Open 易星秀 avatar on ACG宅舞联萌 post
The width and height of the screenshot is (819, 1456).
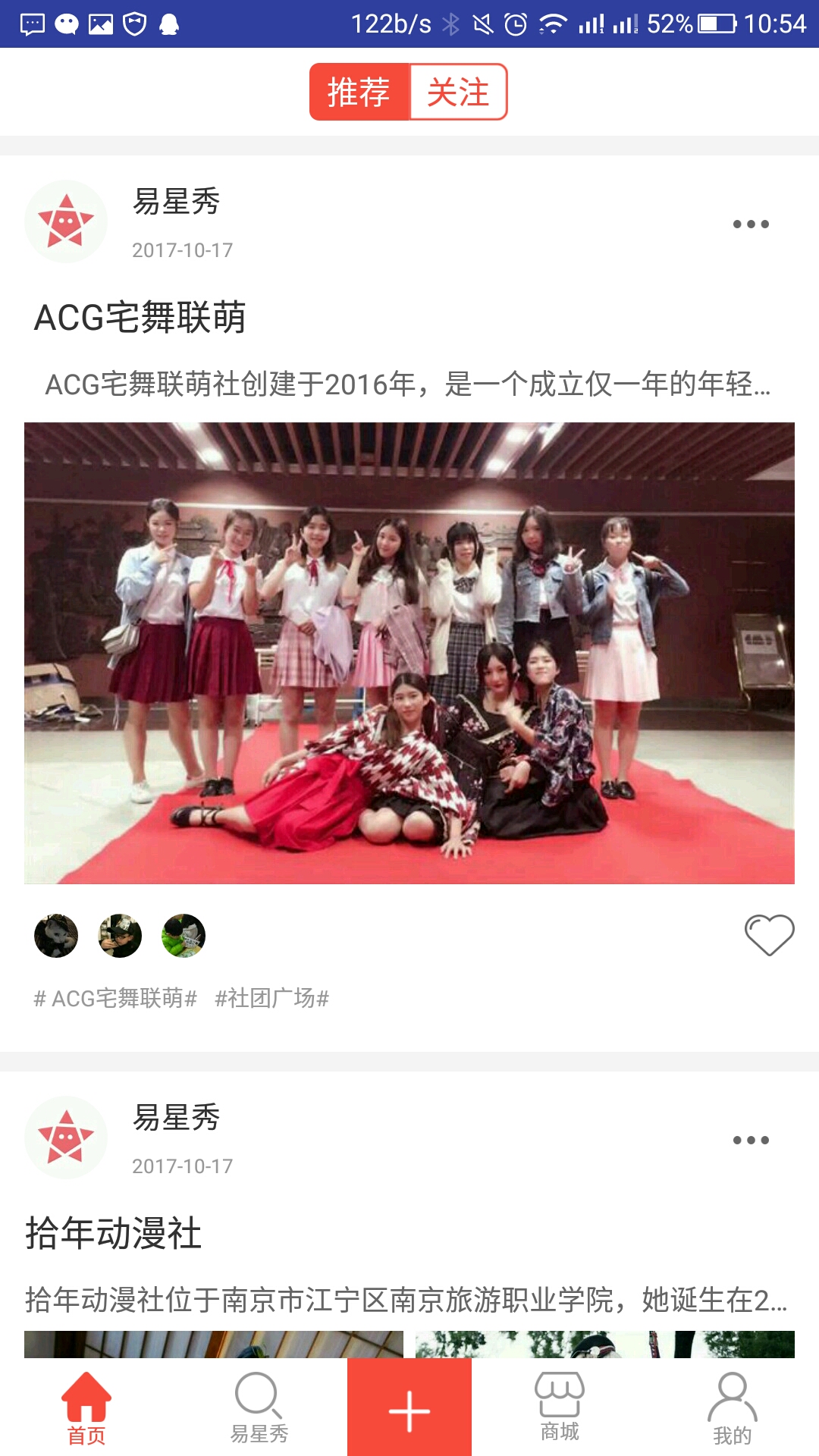click(x=66, y=221)
